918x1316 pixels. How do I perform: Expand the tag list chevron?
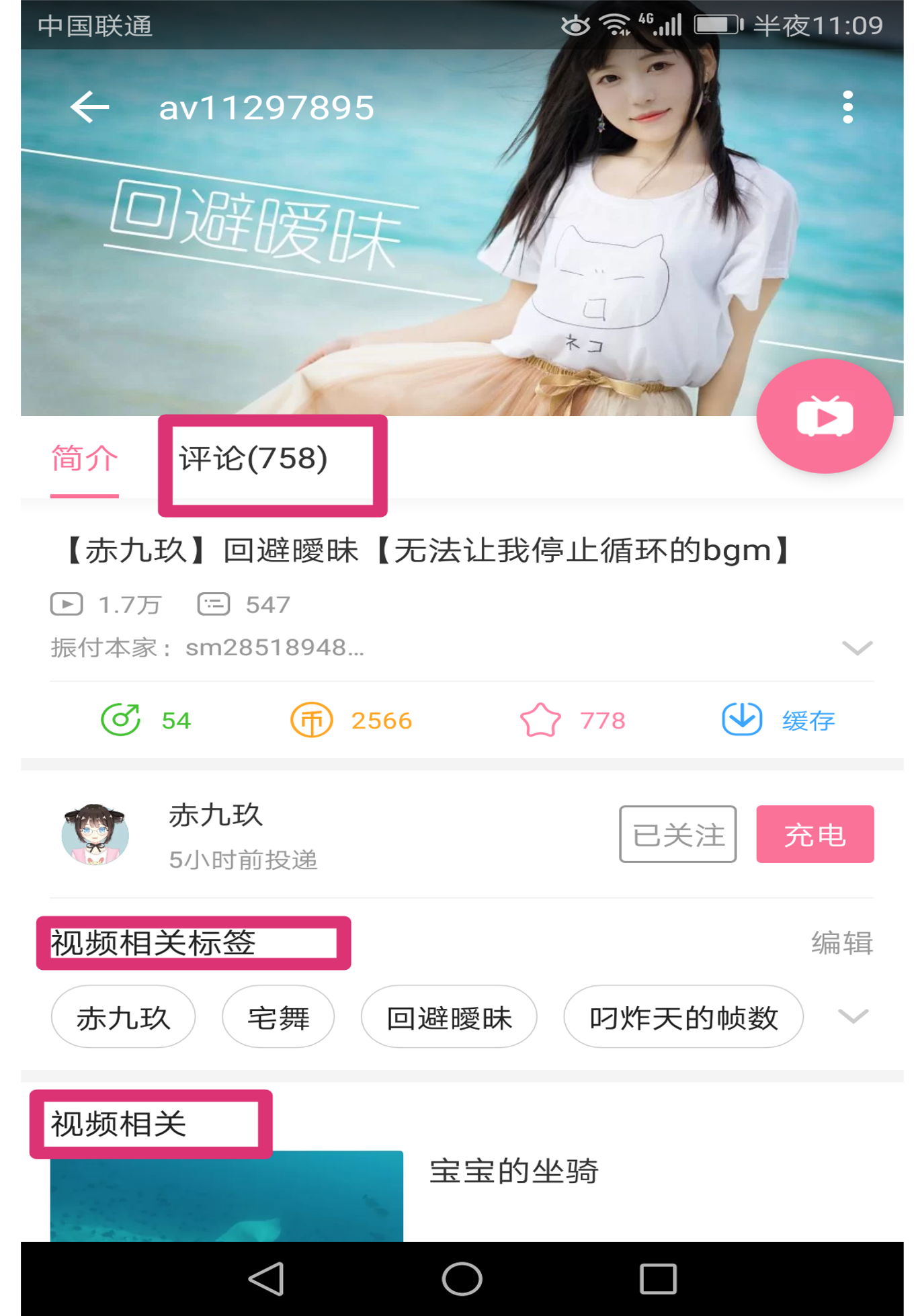853,1016
